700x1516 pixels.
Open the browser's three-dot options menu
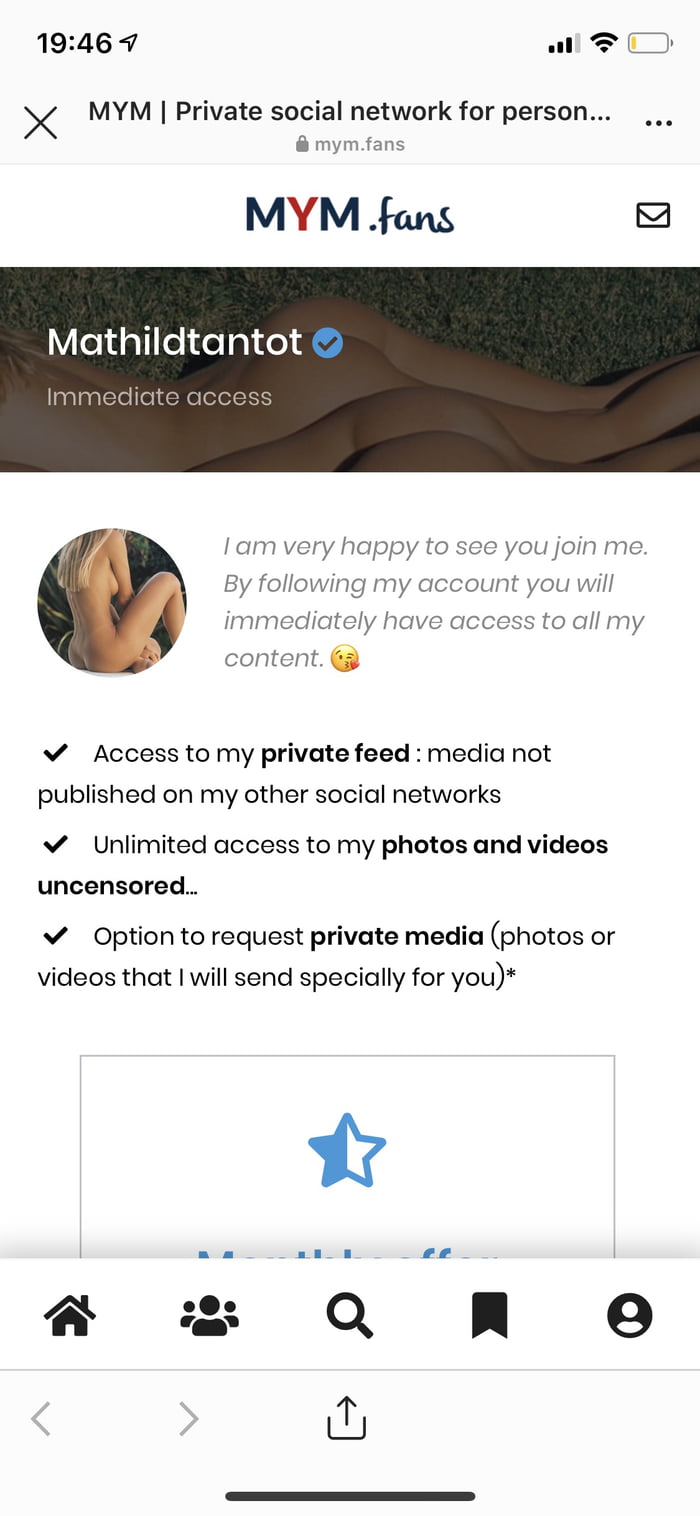pos(658,123)
